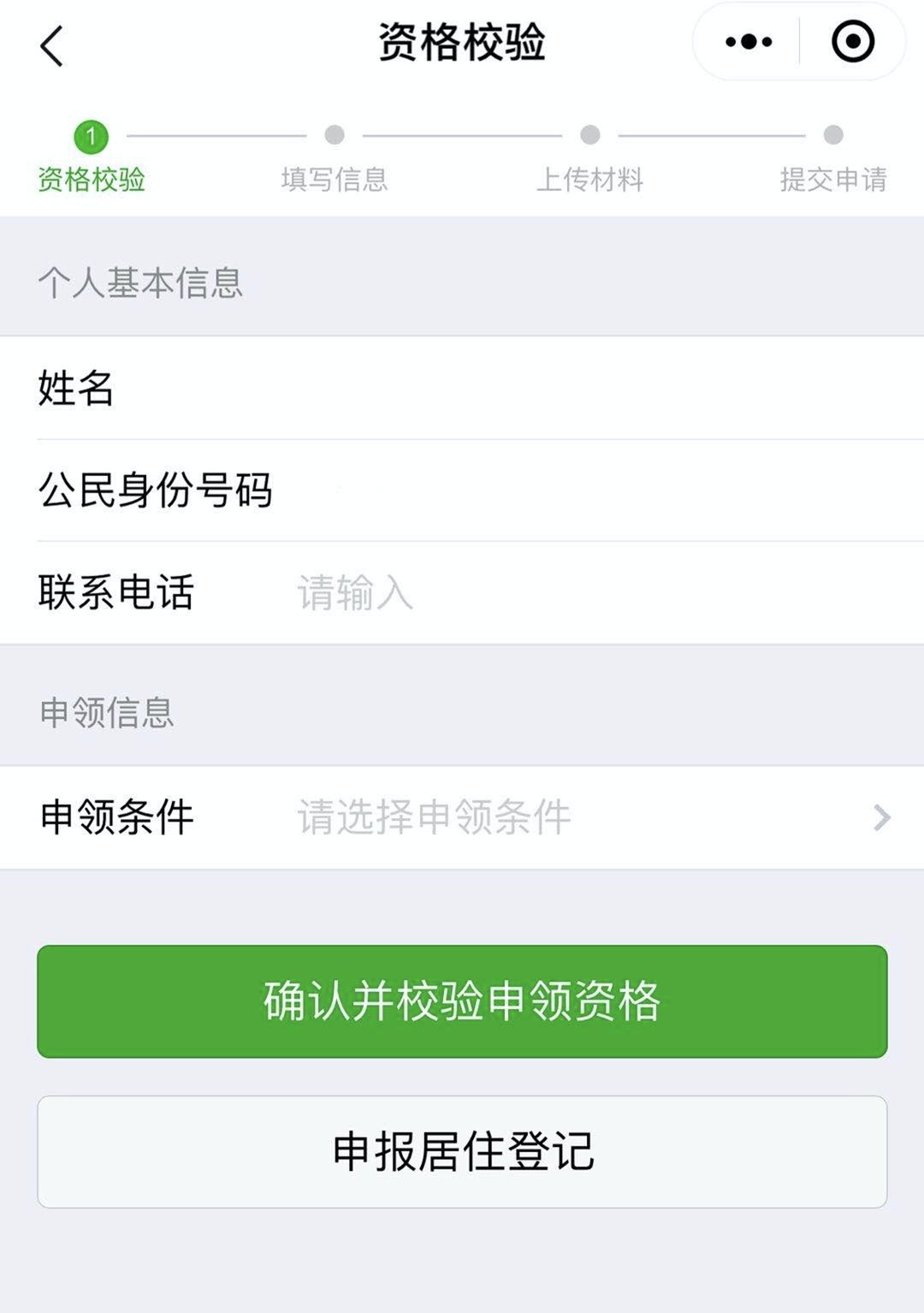
Task: Close the mini program via the circle icon
Action: click(852, 42)
